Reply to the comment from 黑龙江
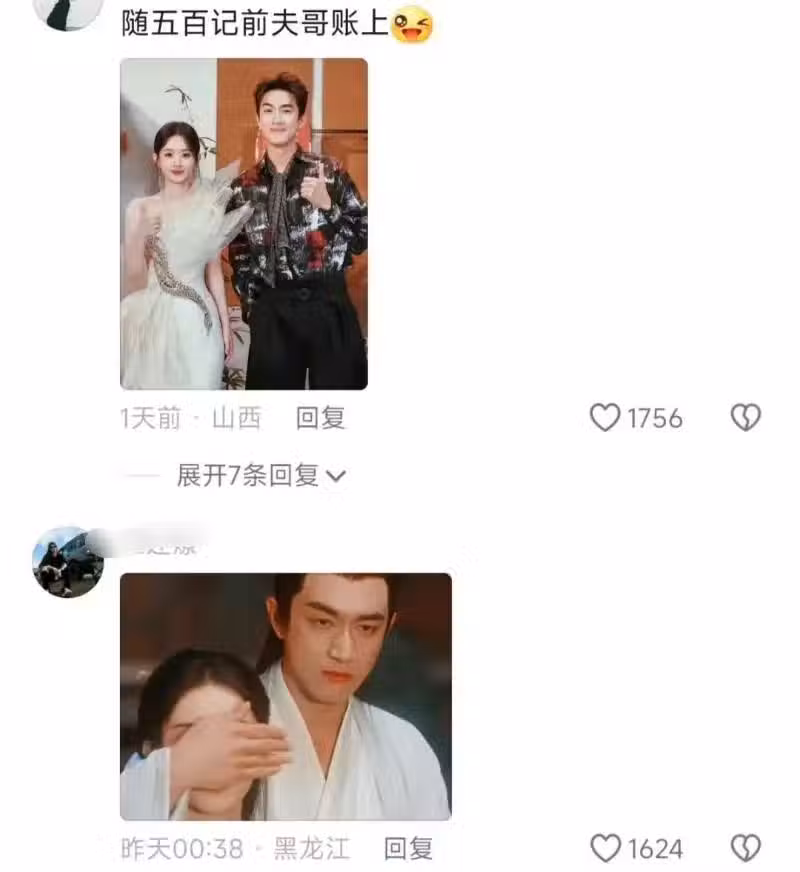800x872 pixels. (x=408, y=850)
